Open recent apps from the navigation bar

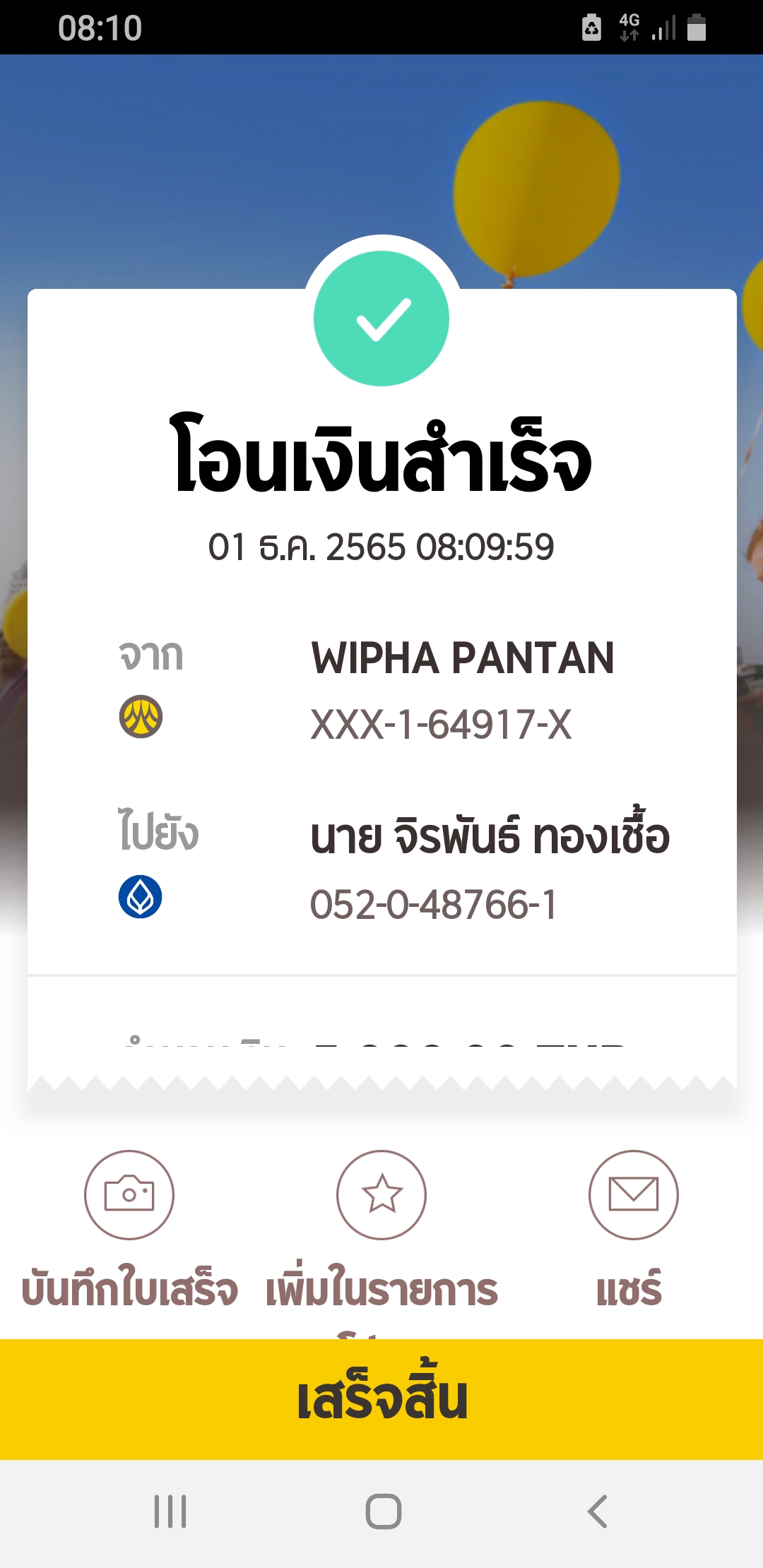click(170, 1511)
